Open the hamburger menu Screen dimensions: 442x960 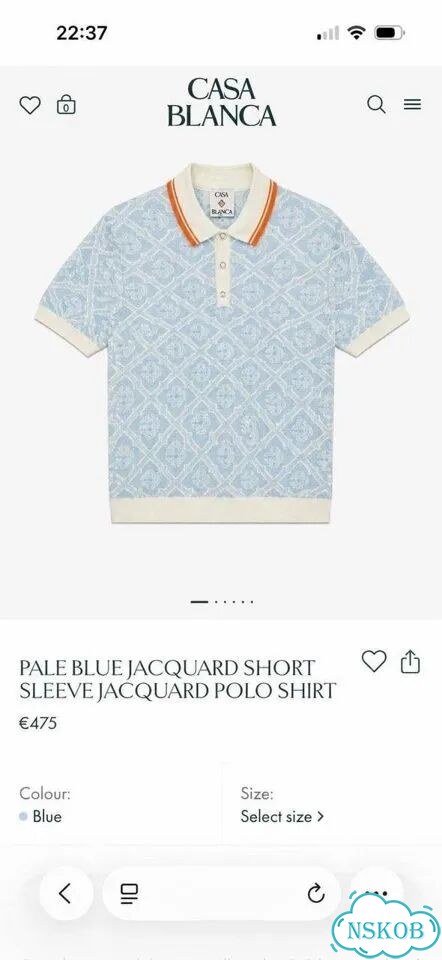pyautogui.click(x=412, y=105)
